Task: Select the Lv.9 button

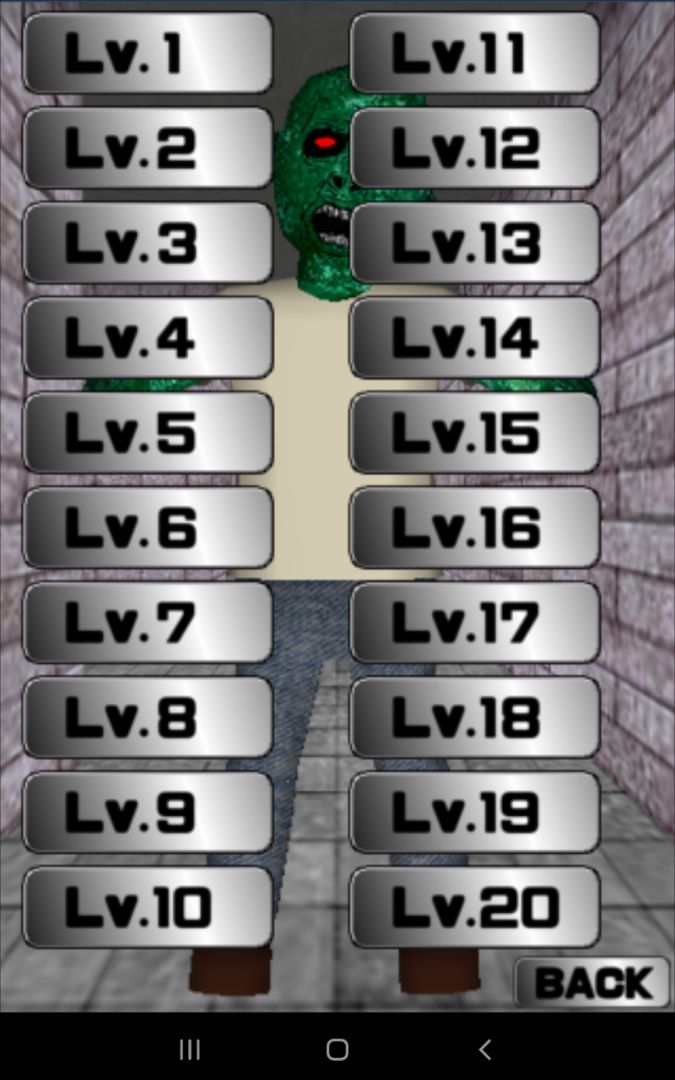Action: [x=148, y=812]
